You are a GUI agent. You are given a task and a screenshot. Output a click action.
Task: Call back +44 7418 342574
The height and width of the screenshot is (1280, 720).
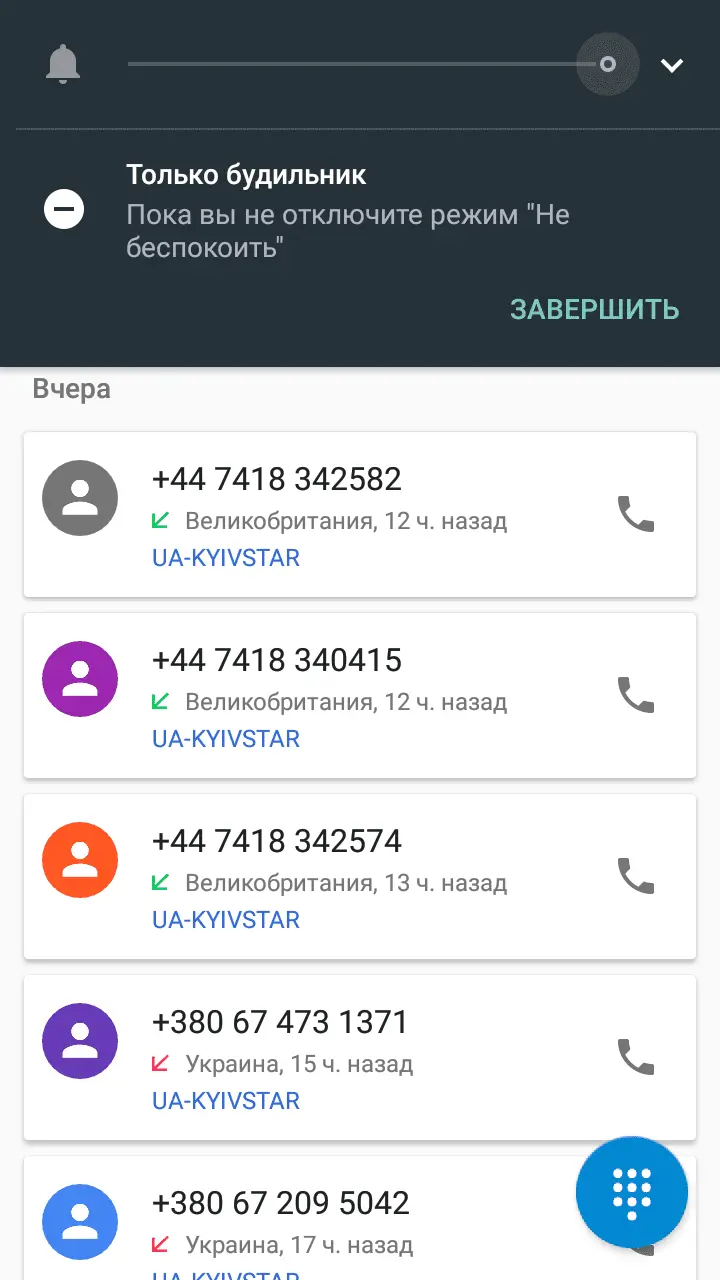pyautogui.click(x=635, y=876)
